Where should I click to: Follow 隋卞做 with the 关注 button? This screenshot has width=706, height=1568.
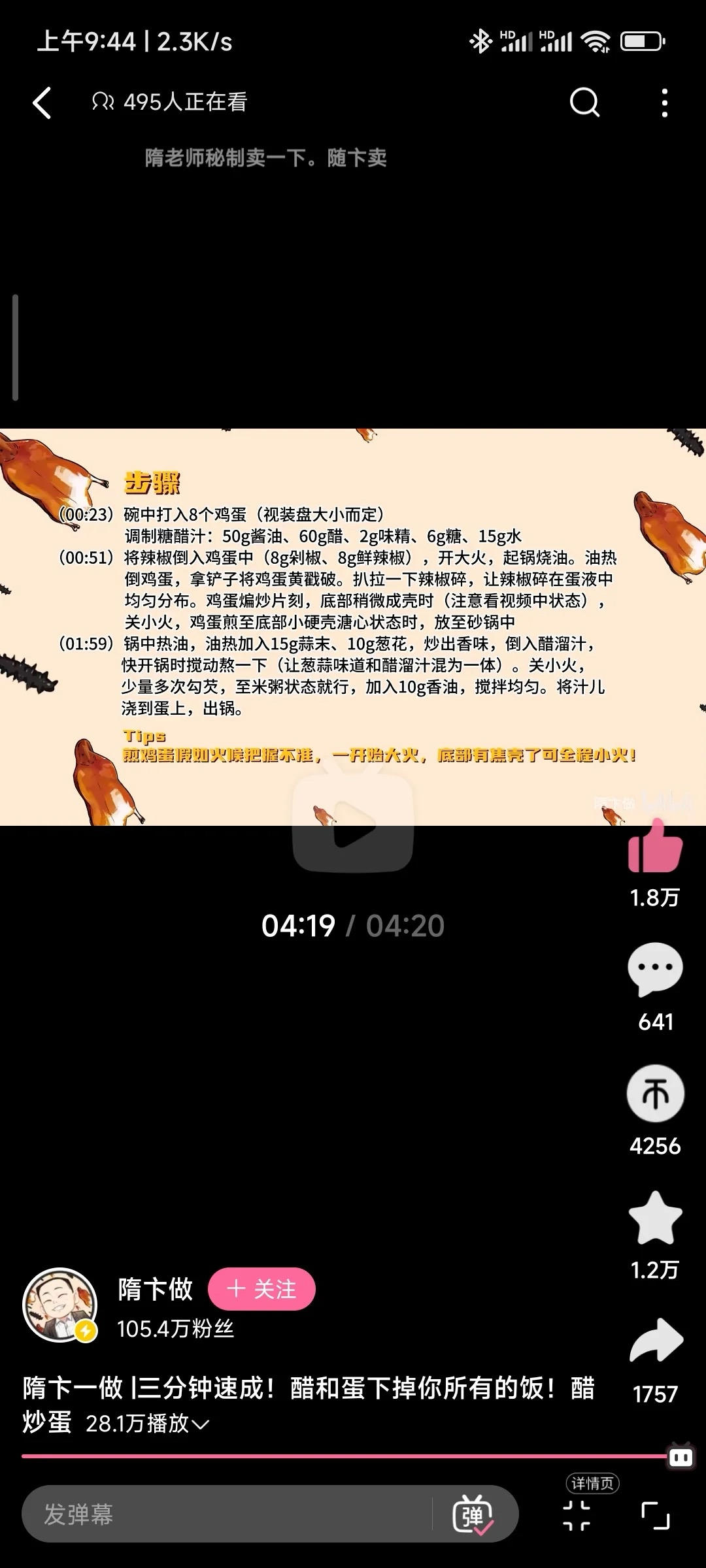[261, 1289]
